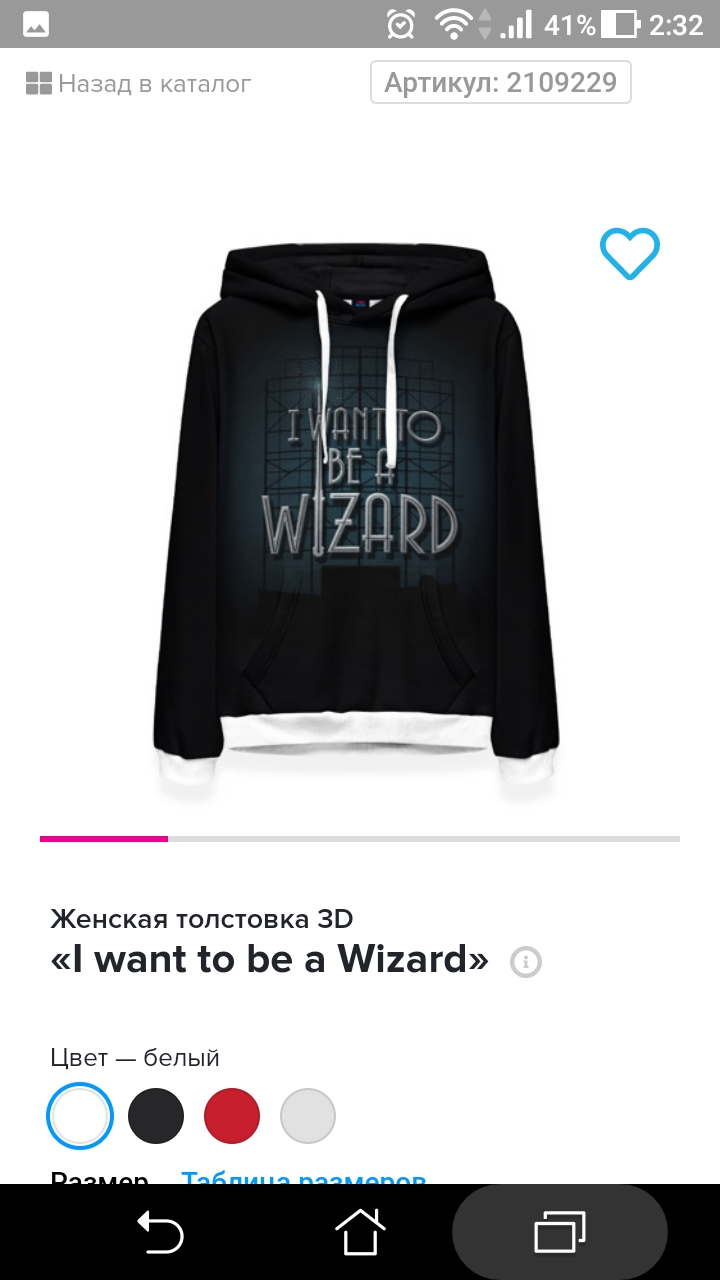The height and width of the screenshot is (1280, 720).
Task: Open recent apps
Action: click(x=560, y=1232)
